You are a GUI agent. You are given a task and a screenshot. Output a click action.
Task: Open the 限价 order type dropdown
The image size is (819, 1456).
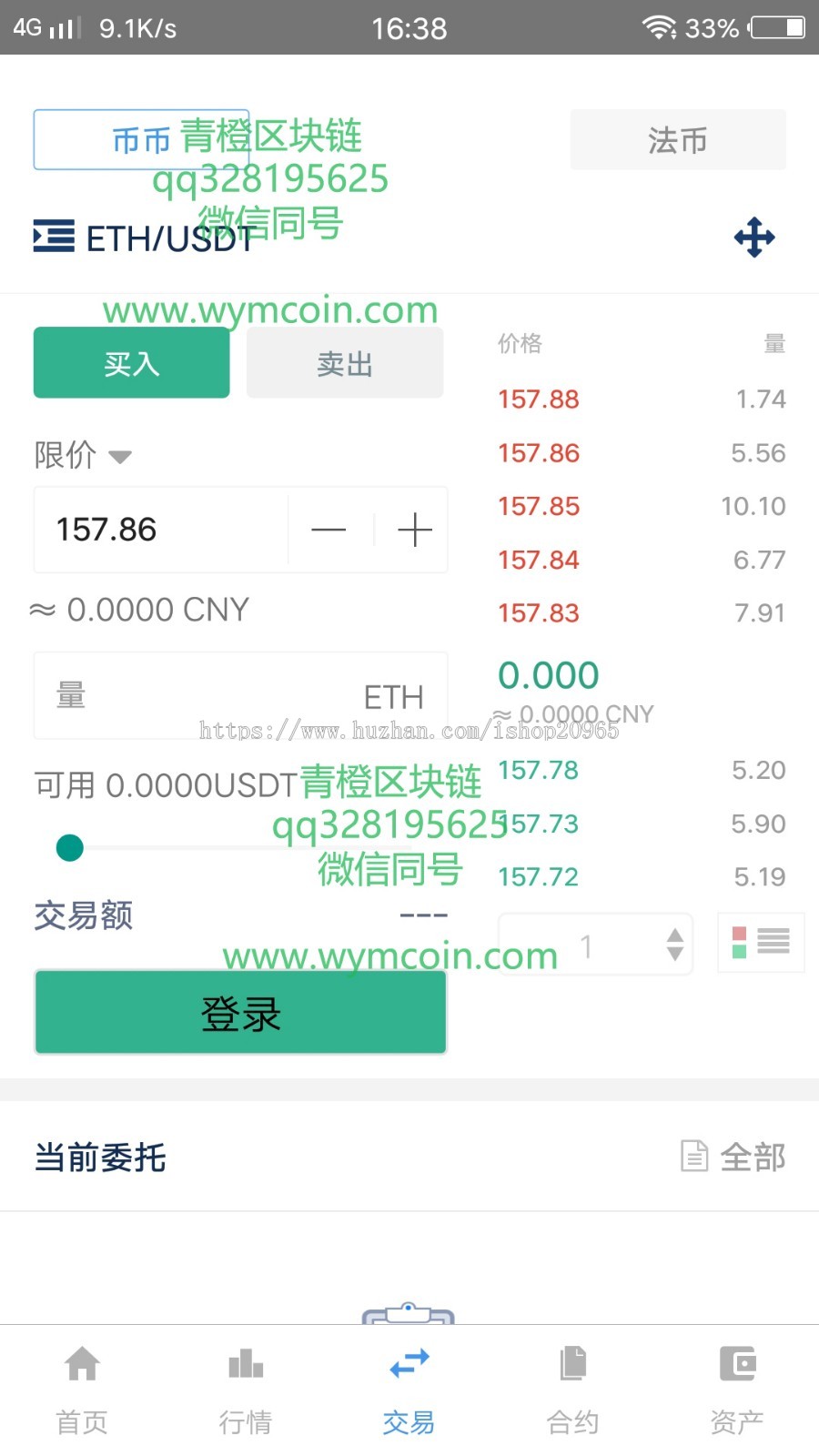pos(80,456)
